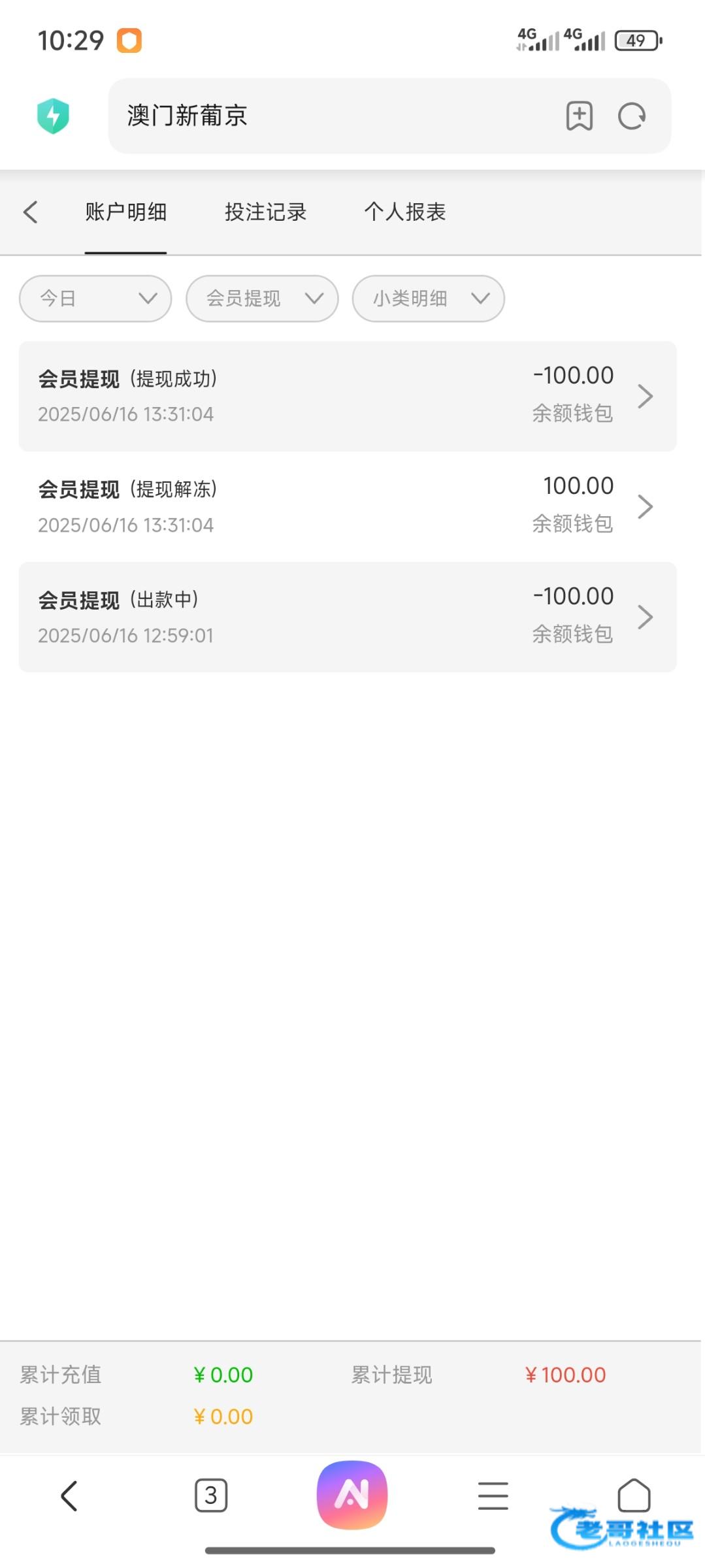
Task: Open the 提现成功 withdrawal record
Action: [348, 396]
